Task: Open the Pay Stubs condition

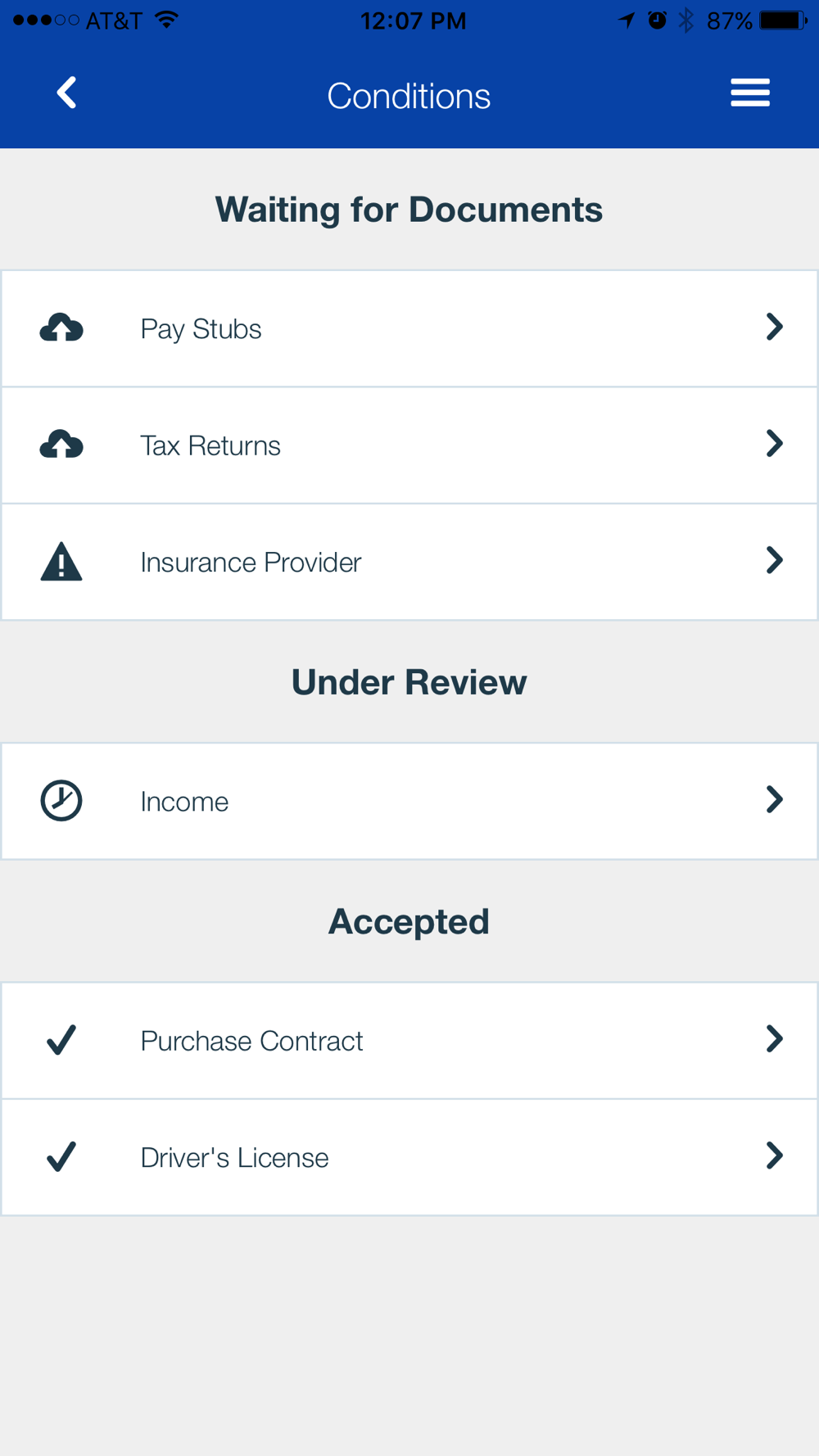Action: [x=409, y=328]
